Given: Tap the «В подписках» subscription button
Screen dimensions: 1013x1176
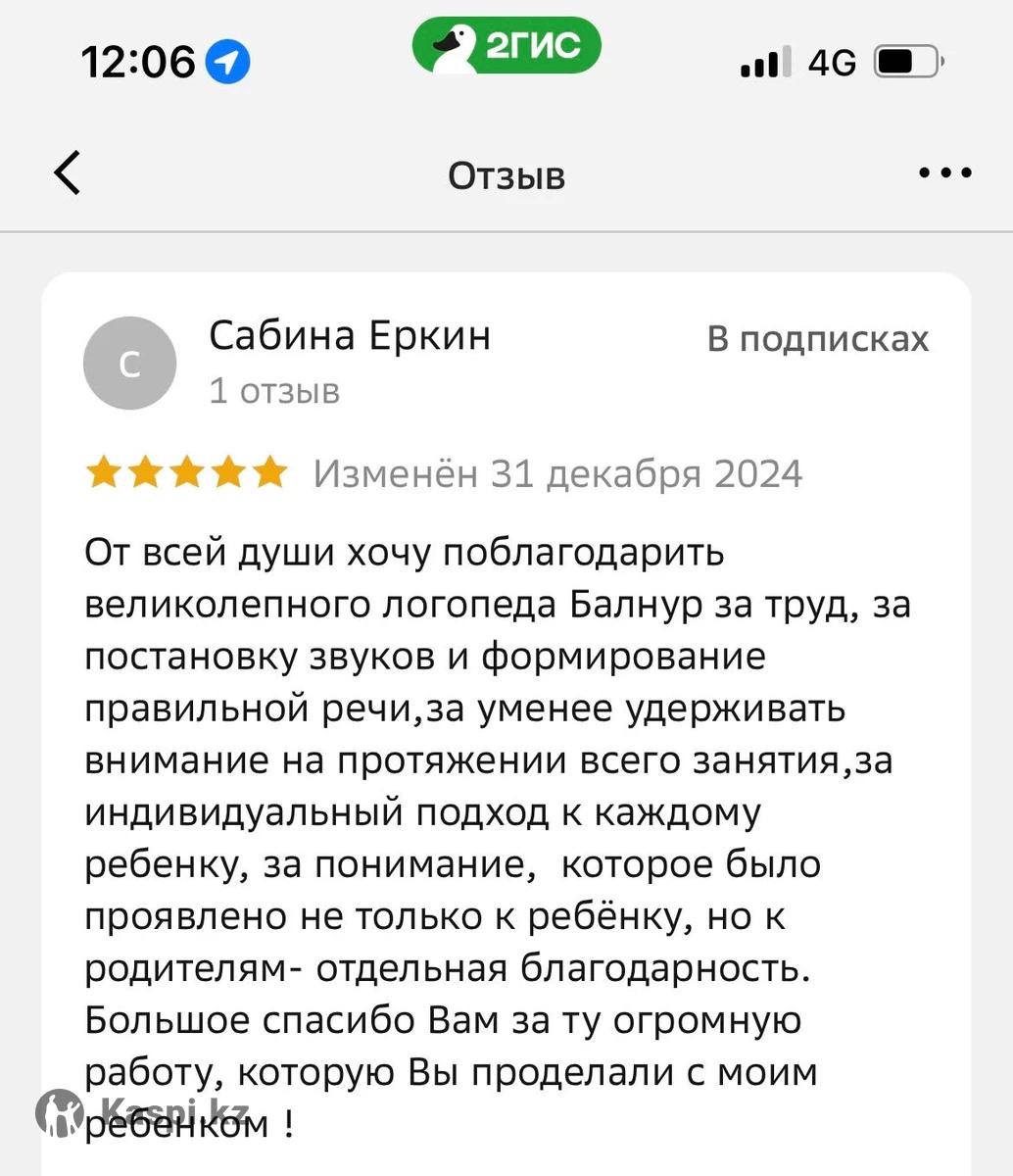Looking at the screenshot, I should [x=817, y=339].
